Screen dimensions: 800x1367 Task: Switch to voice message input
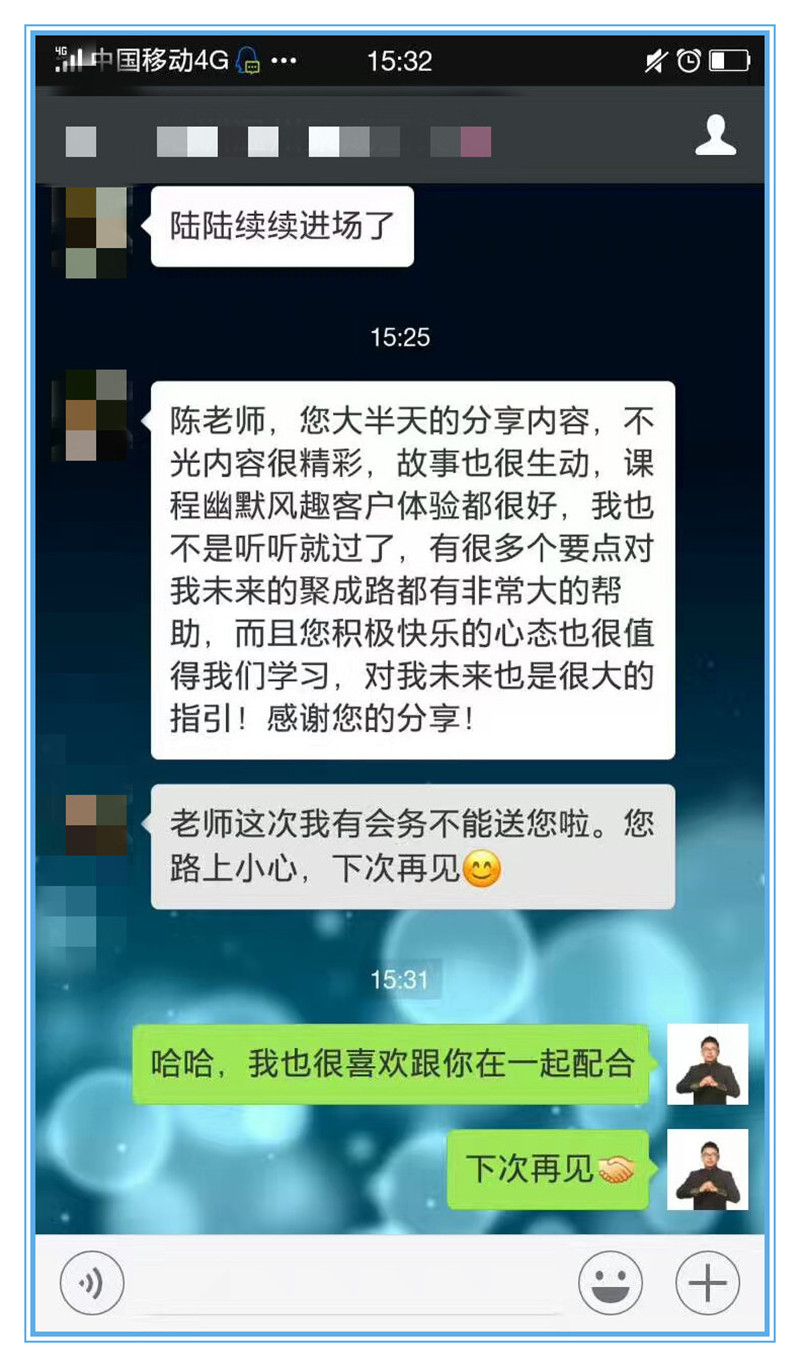pos(92,1283)
